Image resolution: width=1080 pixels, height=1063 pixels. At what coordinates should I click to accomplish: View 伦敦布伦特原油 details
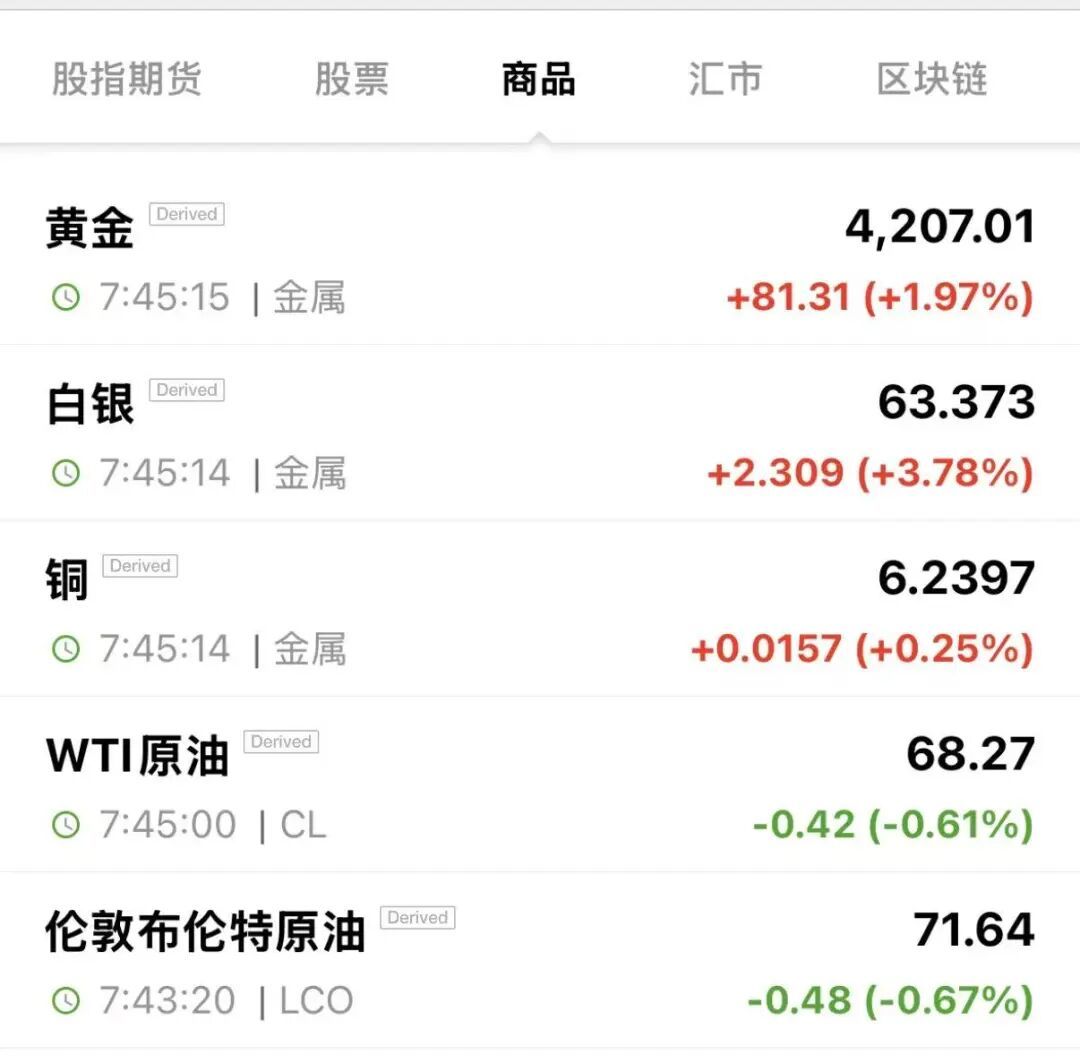[x=540, y=960]
